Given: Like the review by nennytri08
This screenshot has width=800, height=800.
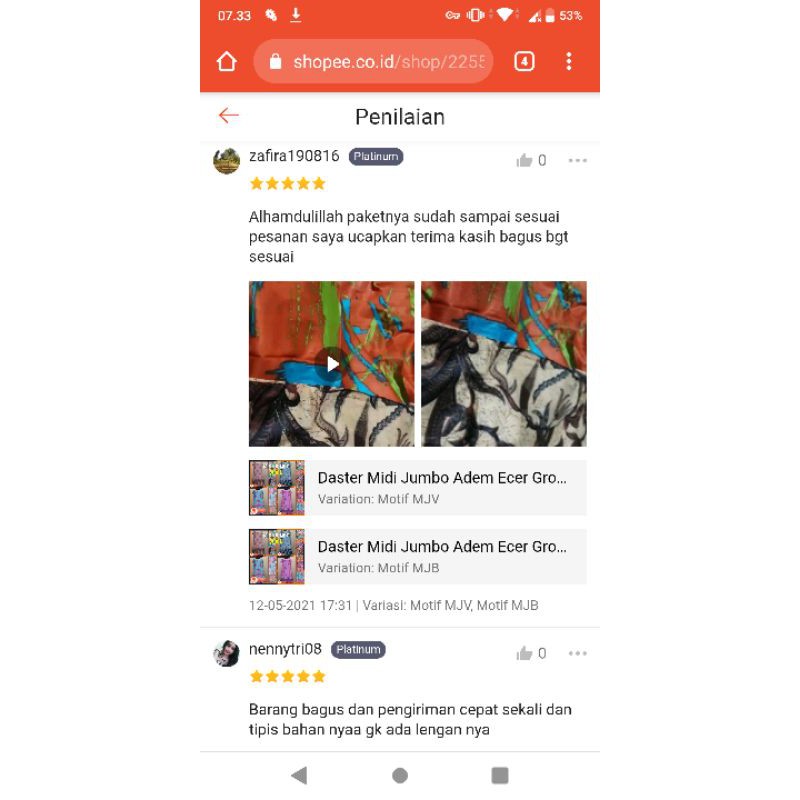Looking at the screenshot, I should (x=525, y=654).
